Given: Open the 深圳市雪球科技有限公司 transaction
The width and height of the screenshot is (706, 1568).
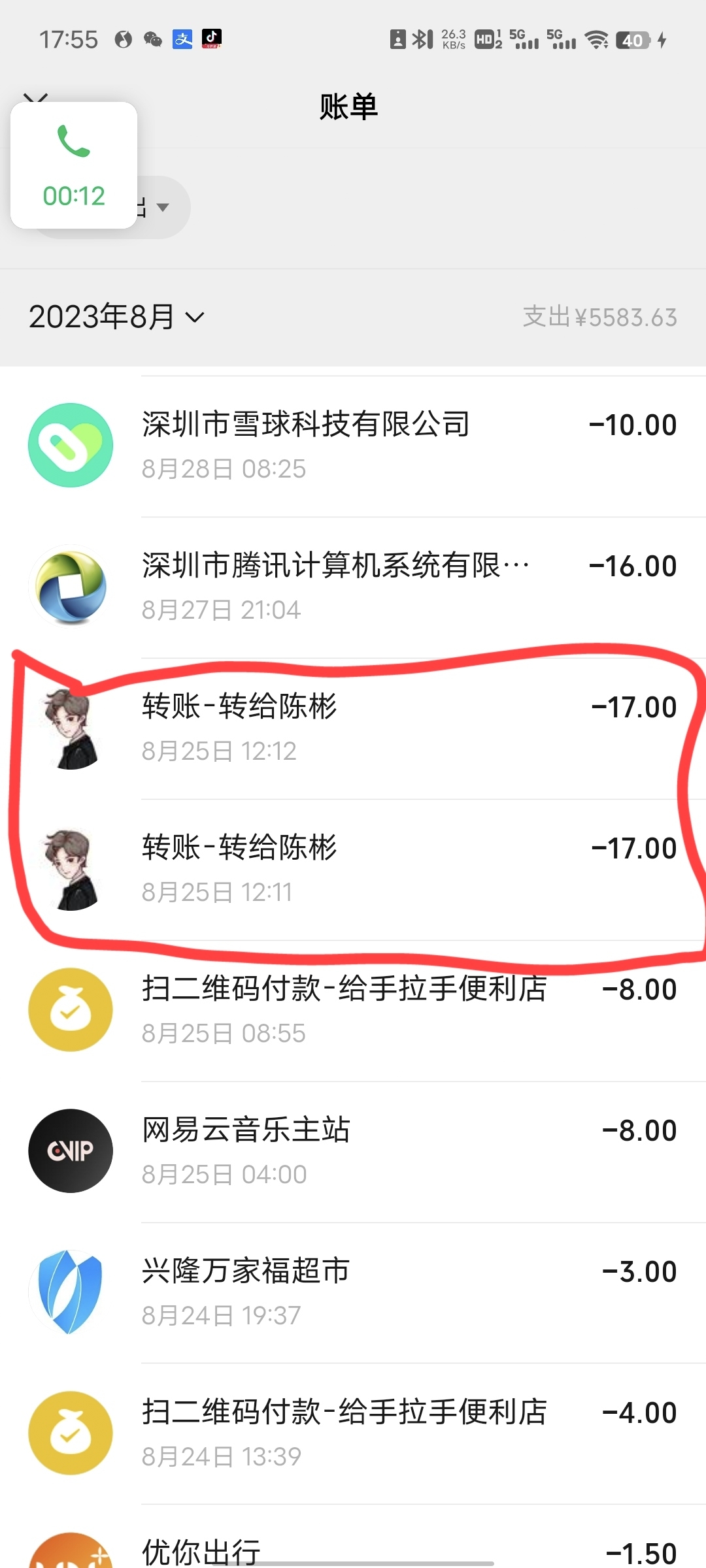Looking at the screenshot, I should [x=353, y=446].
